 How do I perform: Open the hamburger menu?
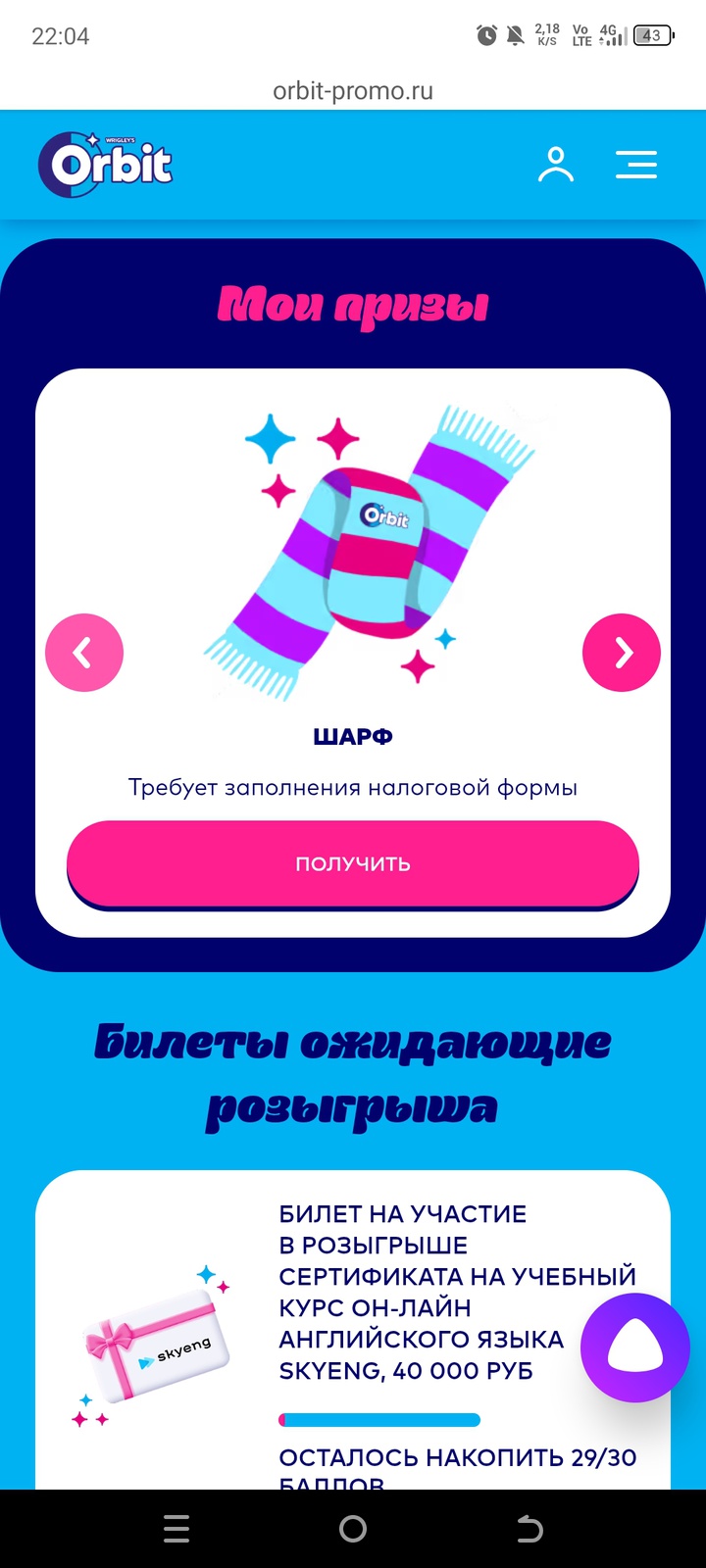pyautogui.click(x=636, y=165)
